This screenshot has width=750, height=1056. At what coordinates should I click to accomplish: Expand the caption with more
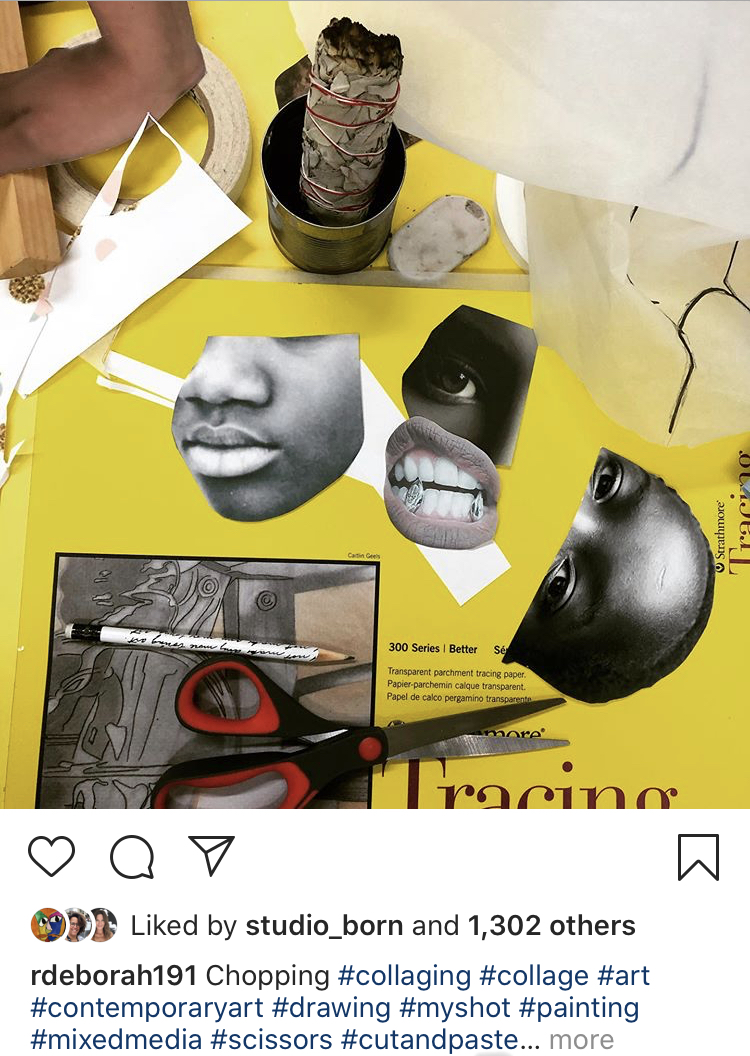pyautogui.click(x=581, y=1040)
